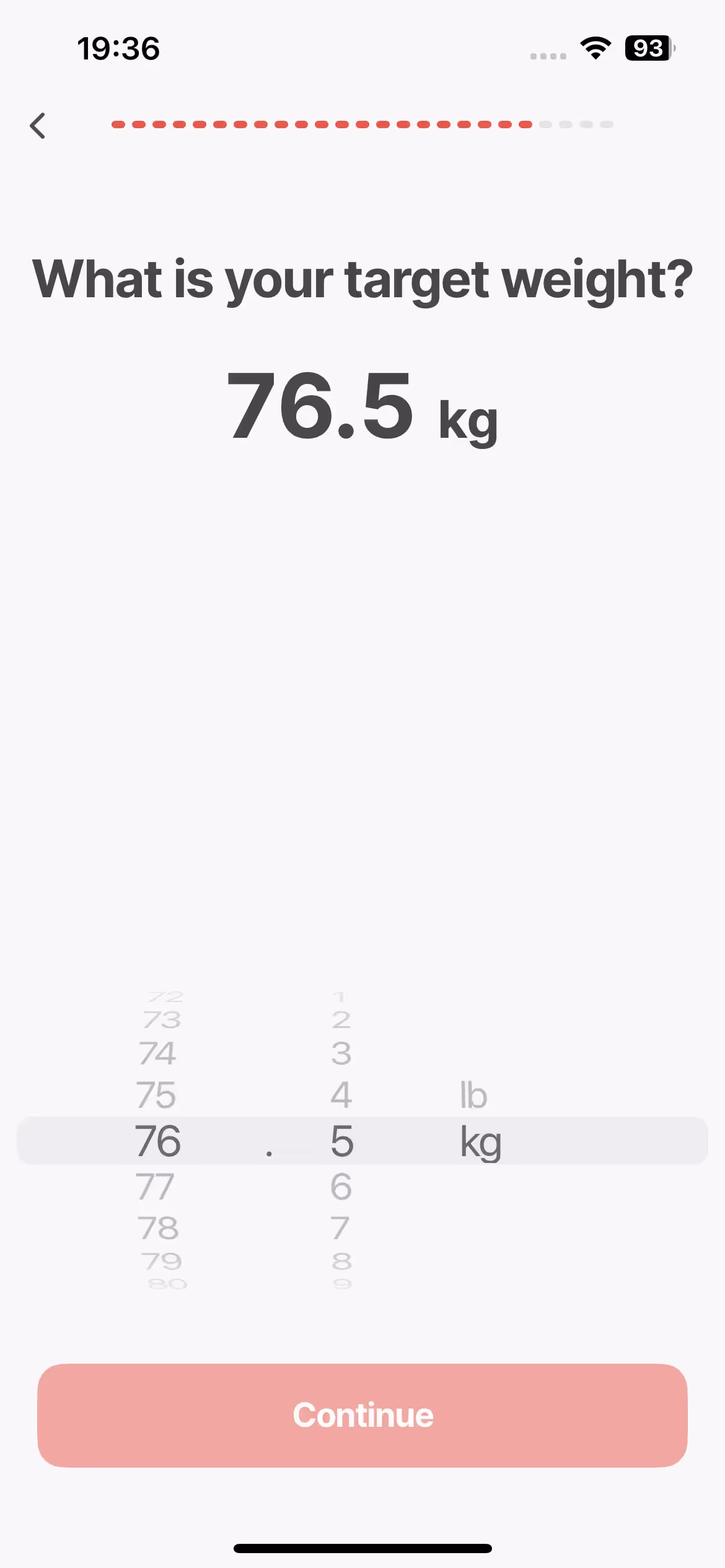The image size is (725, 1568).
Task: Select 74 in the weight wheel
Action: click(157, 1053)
